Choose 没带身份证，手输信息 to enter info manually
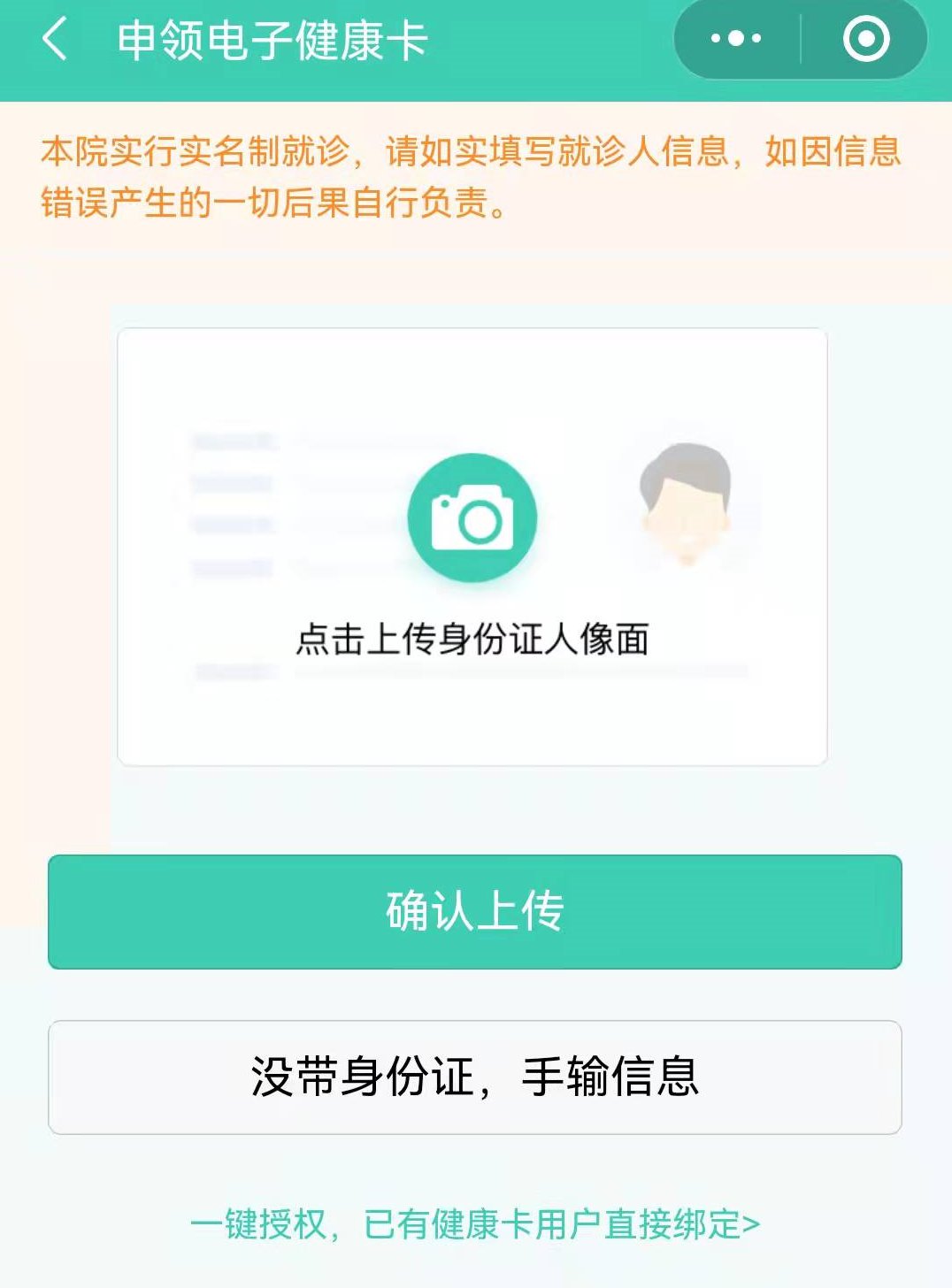Screen dimensions: 952x1288 (x=475, y=1077)
